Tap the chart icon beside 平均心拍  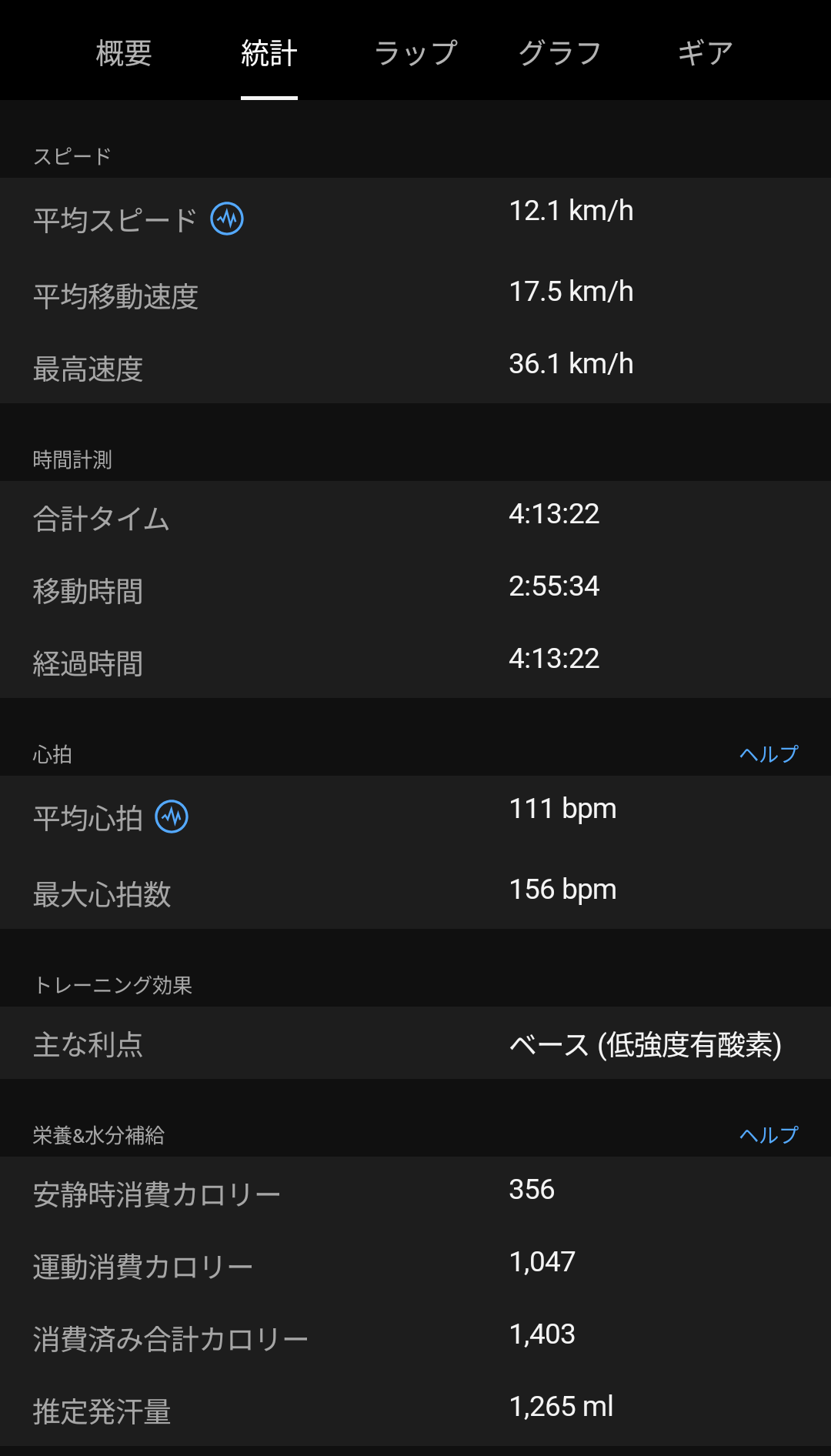click(x=172, y=817)
